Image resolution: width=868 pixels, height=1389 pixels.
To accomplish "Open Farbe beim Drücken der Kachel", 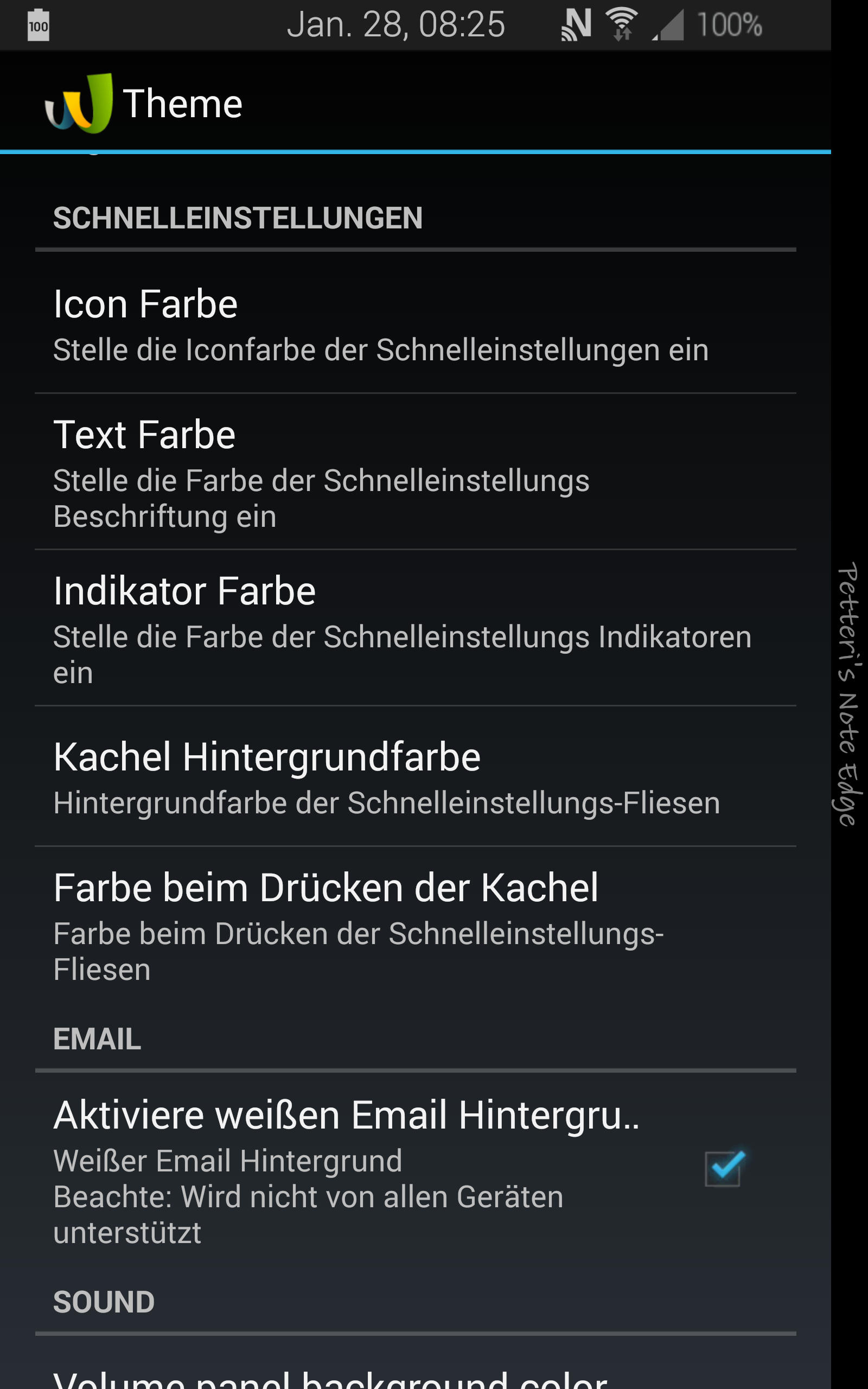I will pyautogui.click(x=416, y=926).
